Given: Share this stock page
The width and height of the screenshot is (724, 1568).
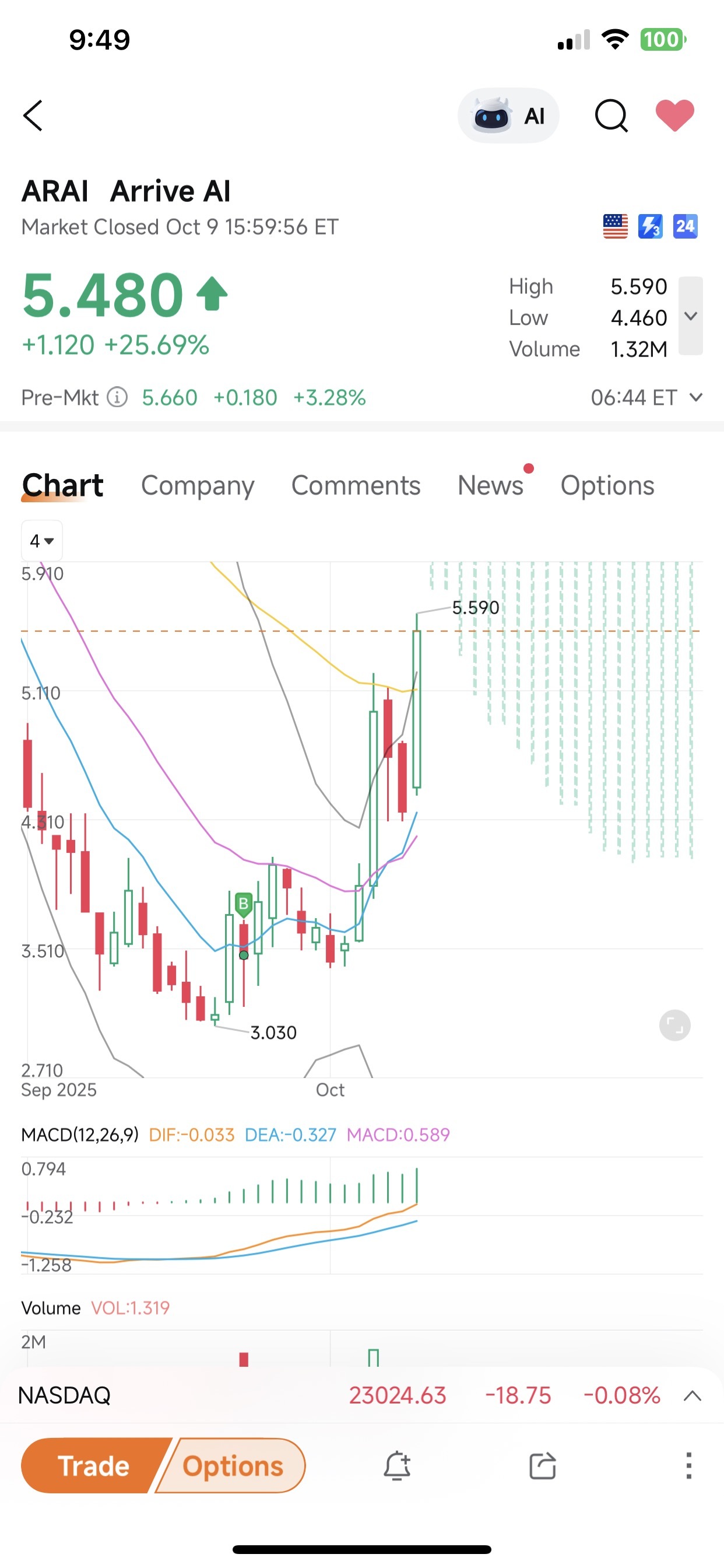Looking at the screenshot, I should [x=543, y=1466].
